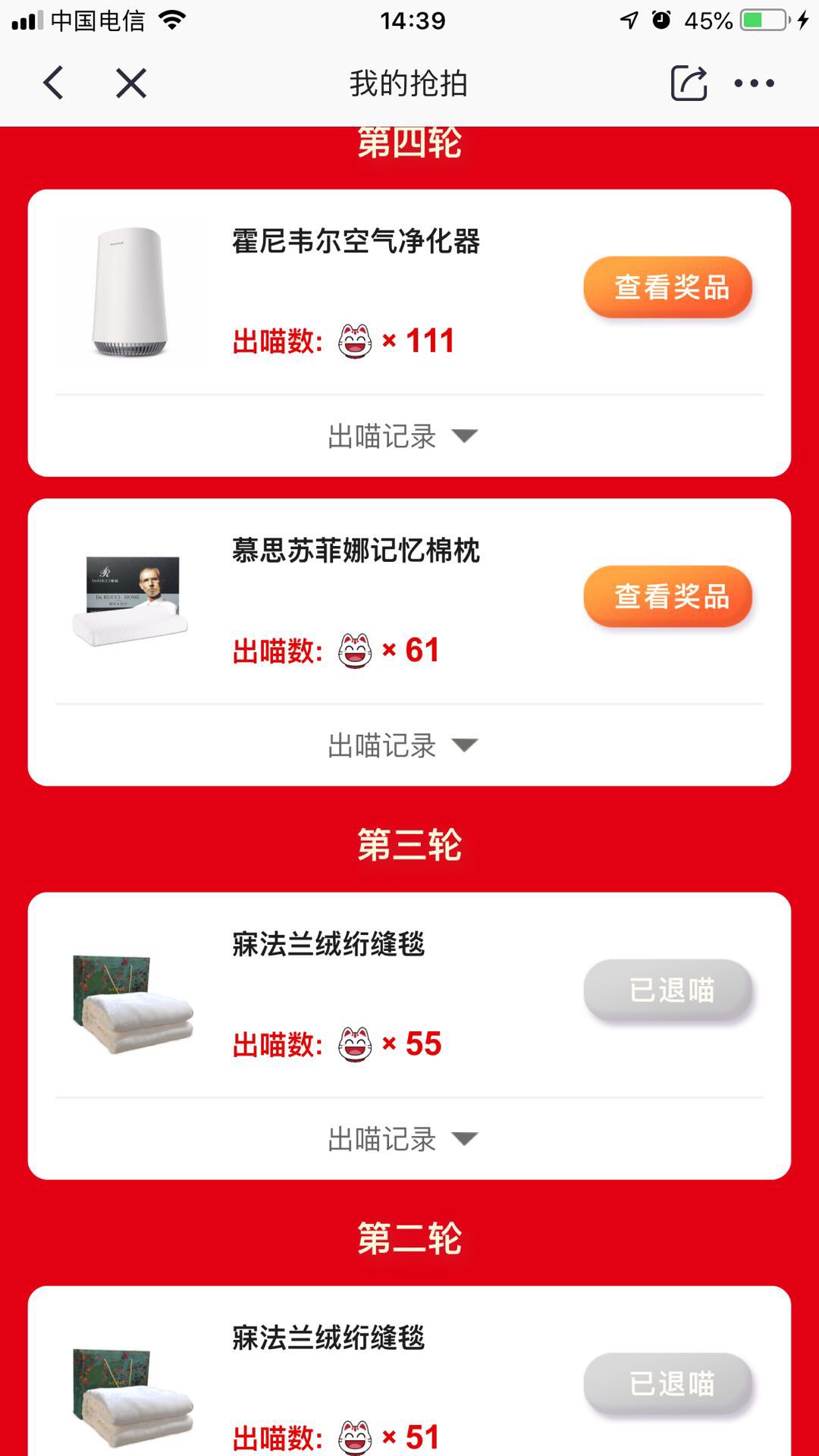View prize for 慕思苏菲娜记忆棉枕
Viewport: 819px width, 1456px height.
click(x=667, y=597)
